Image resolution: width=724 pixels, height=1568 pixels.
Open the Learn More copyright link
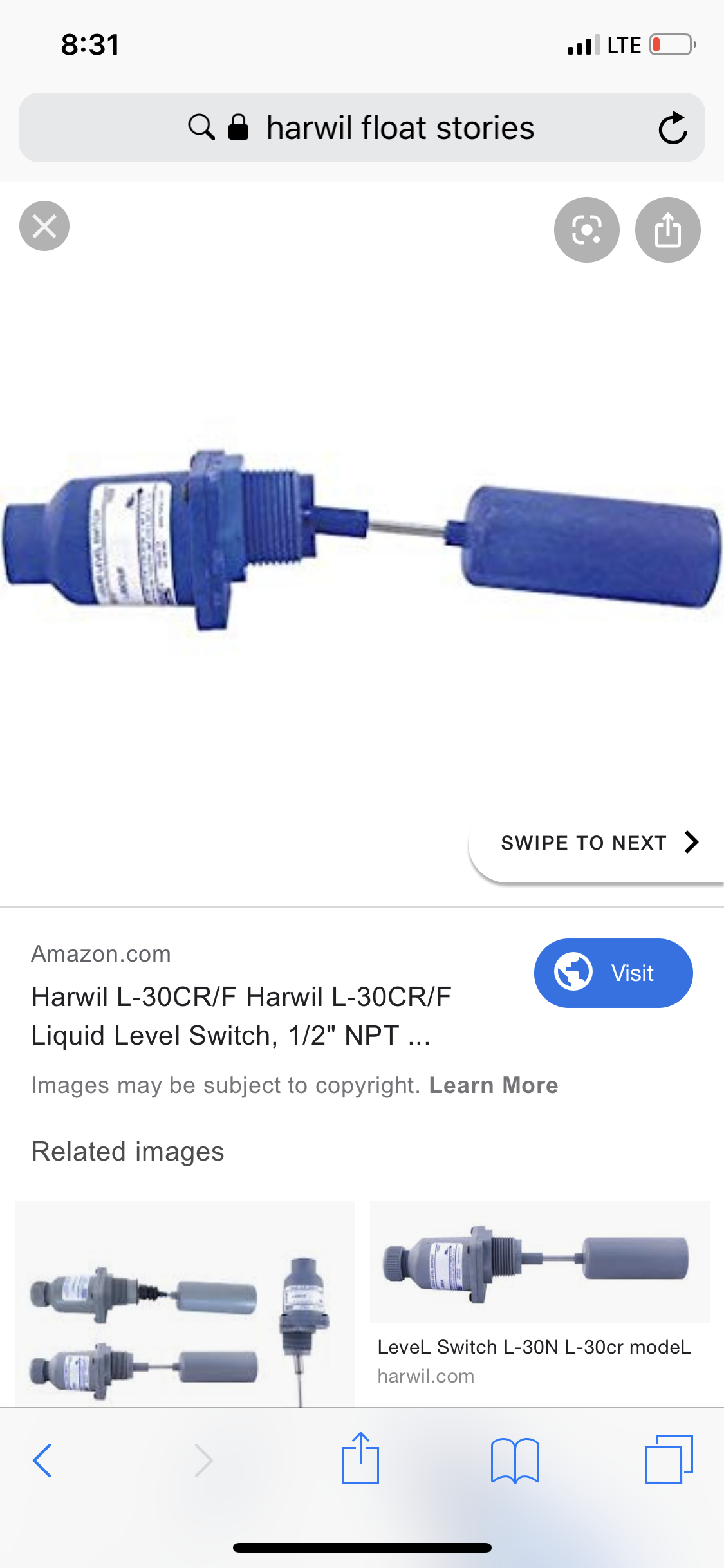point(494,1085)
